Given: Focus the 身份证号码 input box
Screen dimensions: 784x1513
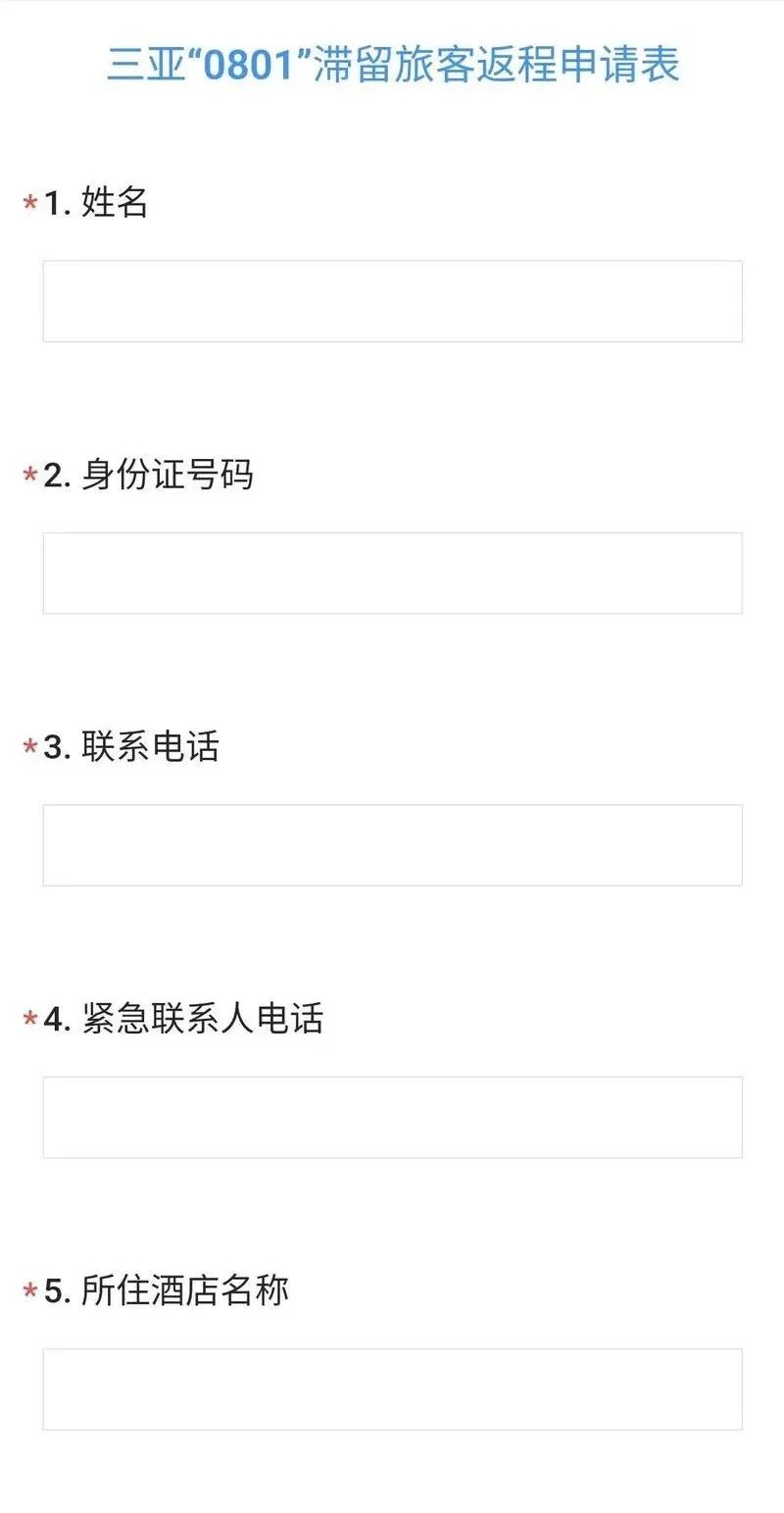Looking at the screenshot, I should pos(392,573).
